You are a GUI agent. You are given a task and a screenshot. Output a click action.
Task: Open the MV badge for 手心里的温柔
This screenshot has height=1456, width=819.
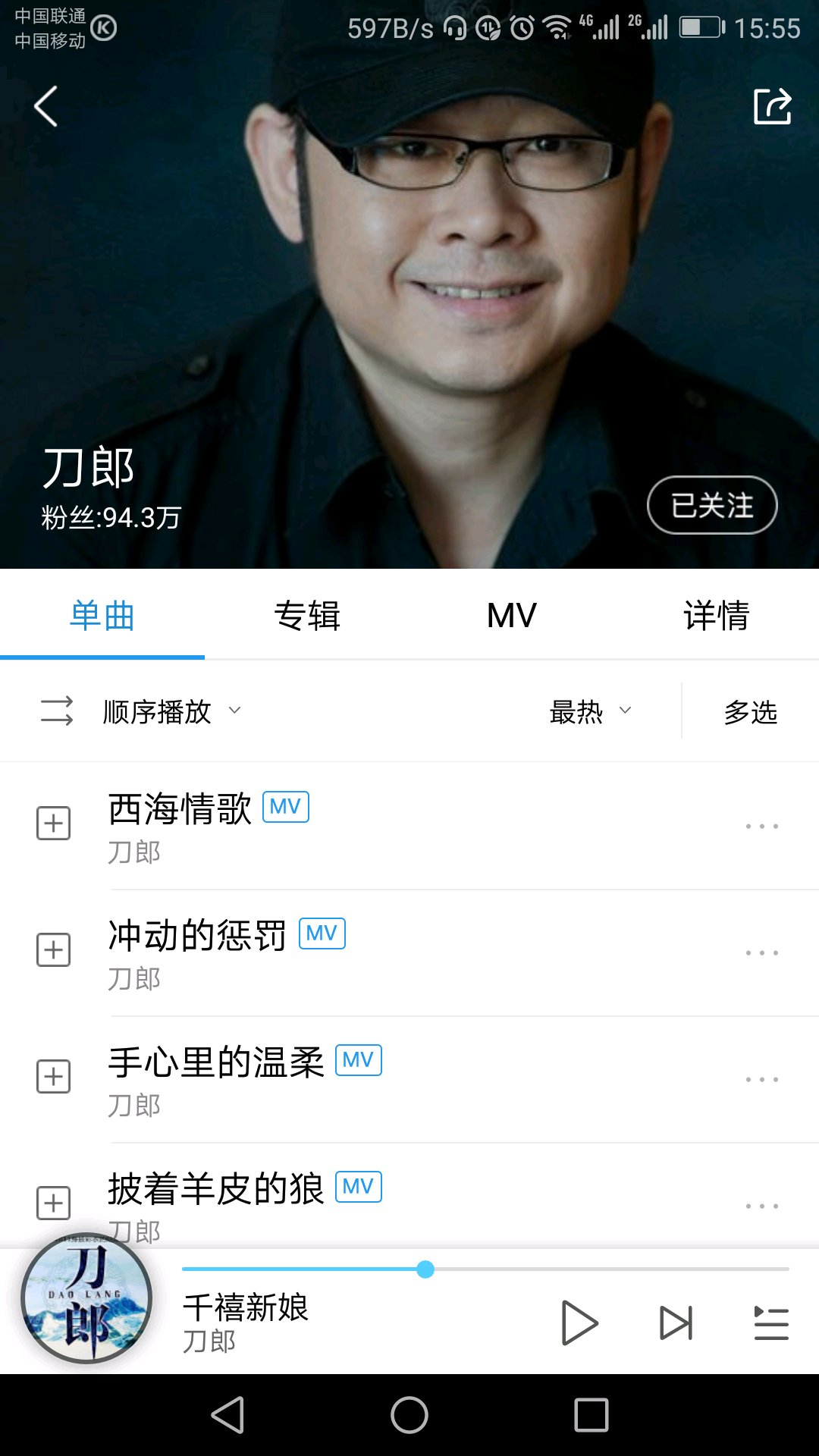[358, 1060]
